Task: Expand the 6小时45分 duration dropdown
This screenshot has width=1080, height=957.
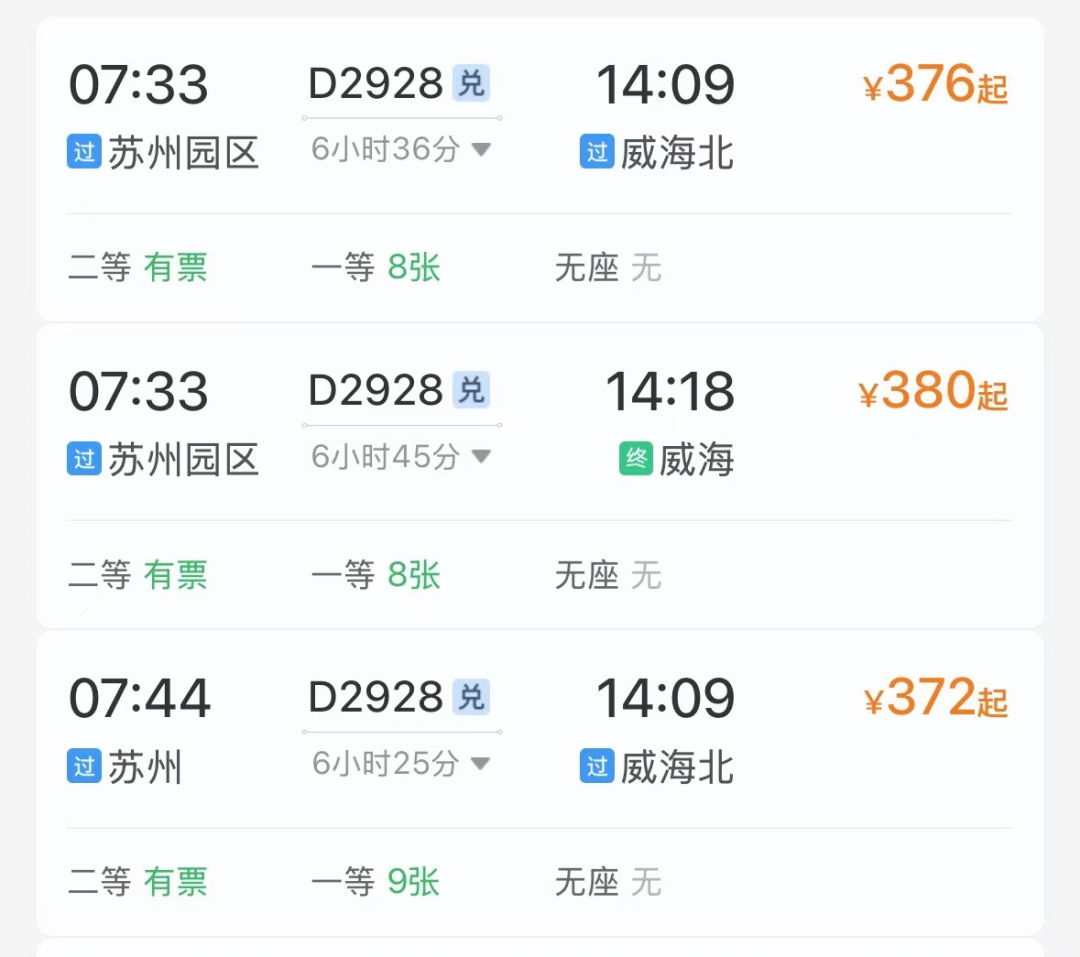Action: click(x=480, y=457)
